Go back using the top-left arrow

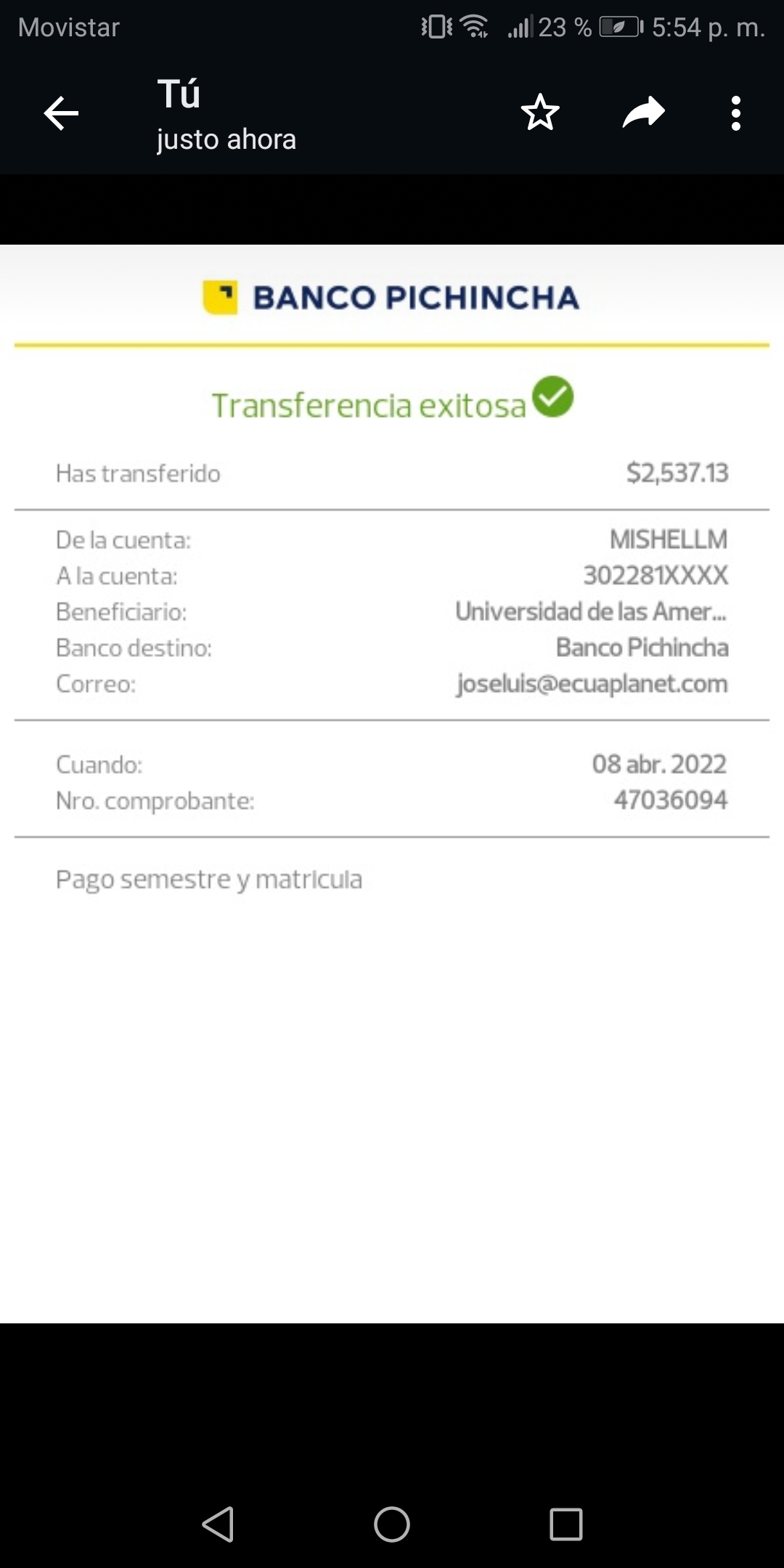point(61,114)
